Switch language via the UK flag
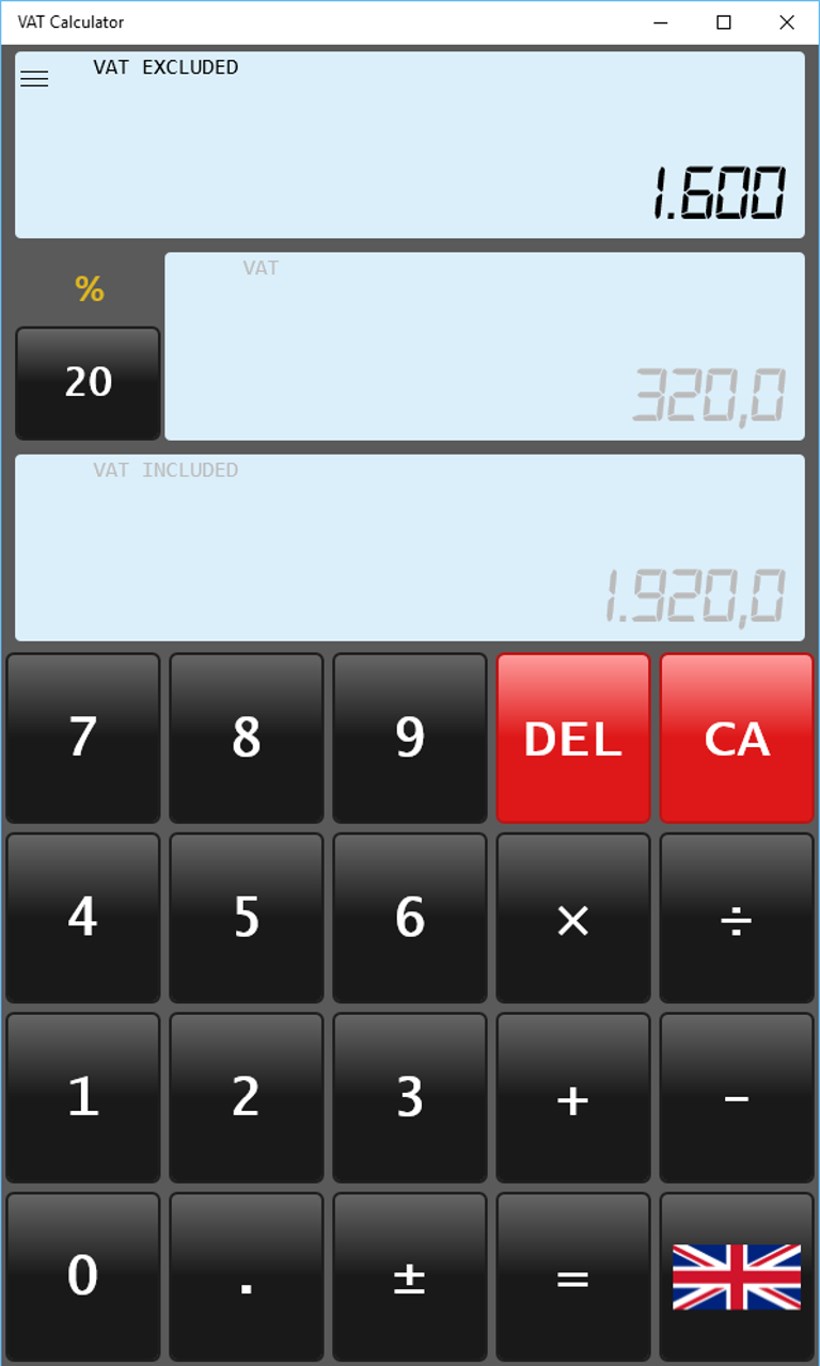 [736, 1277]
